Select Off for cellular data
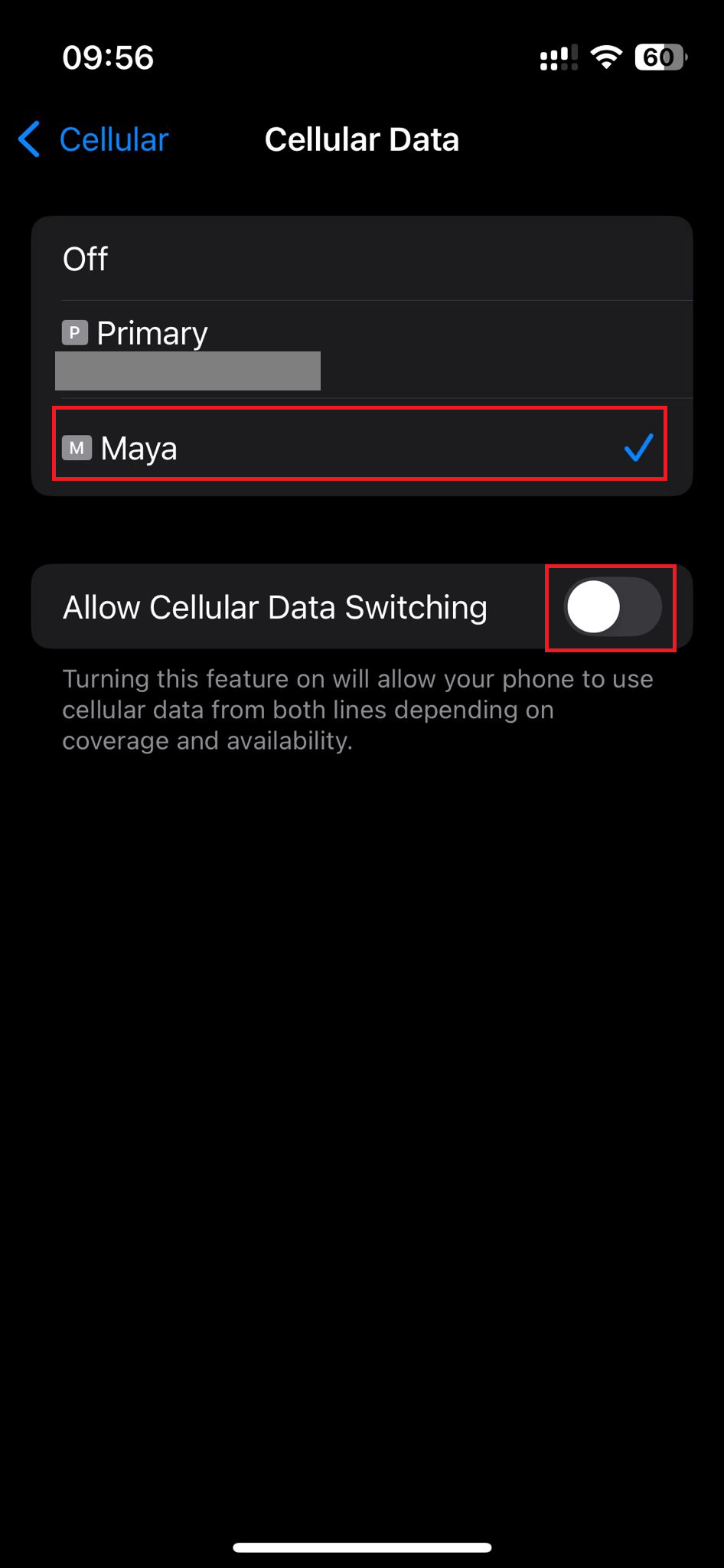Screen dimensions: 724x1568 tap(361, 259)
